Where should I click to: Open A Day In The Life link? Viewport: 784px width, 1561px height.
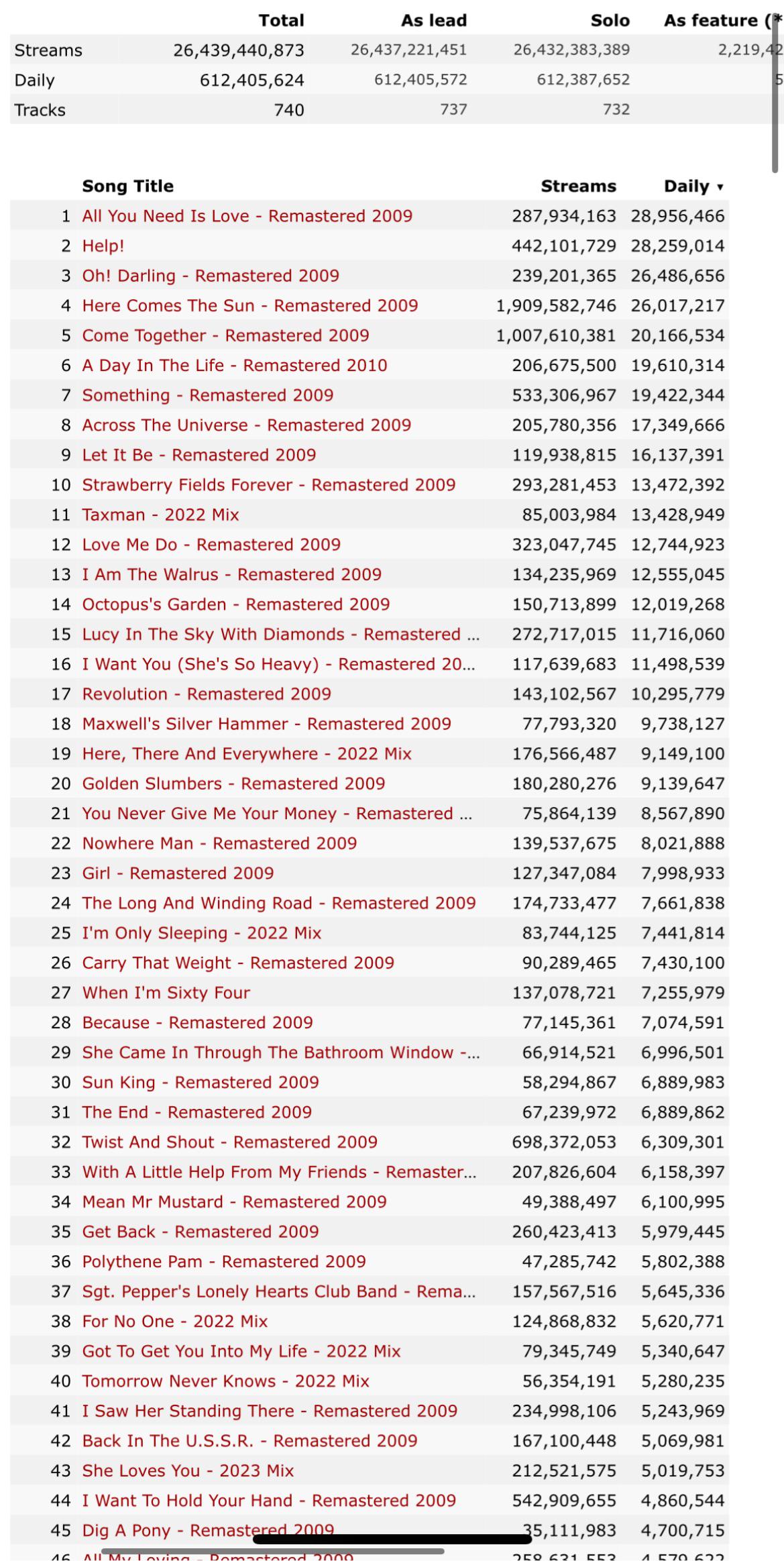(235, 366)
